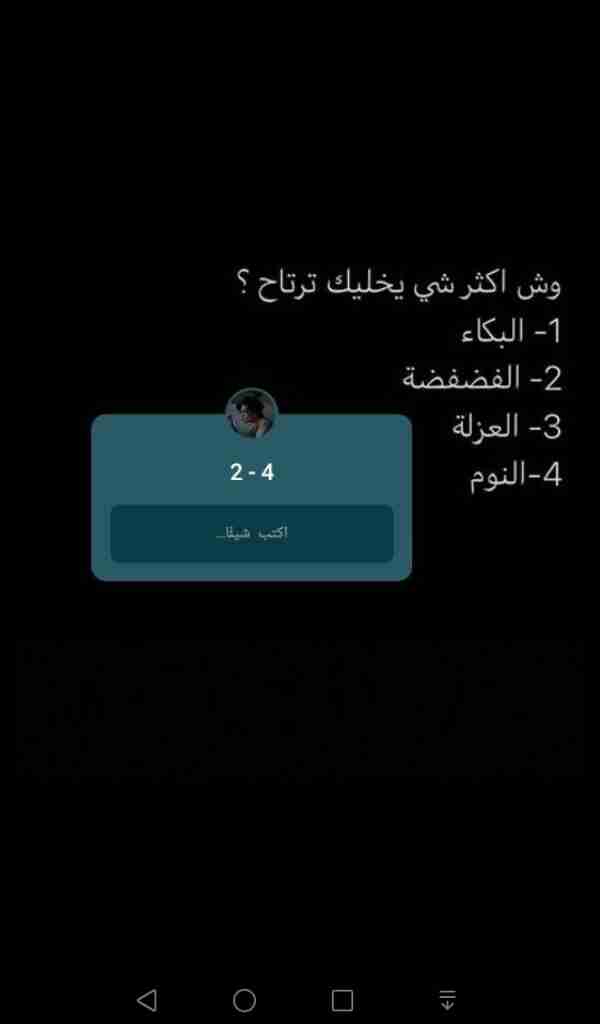Open the recent apps view
600x1024 pixels.
point(343,1000)
